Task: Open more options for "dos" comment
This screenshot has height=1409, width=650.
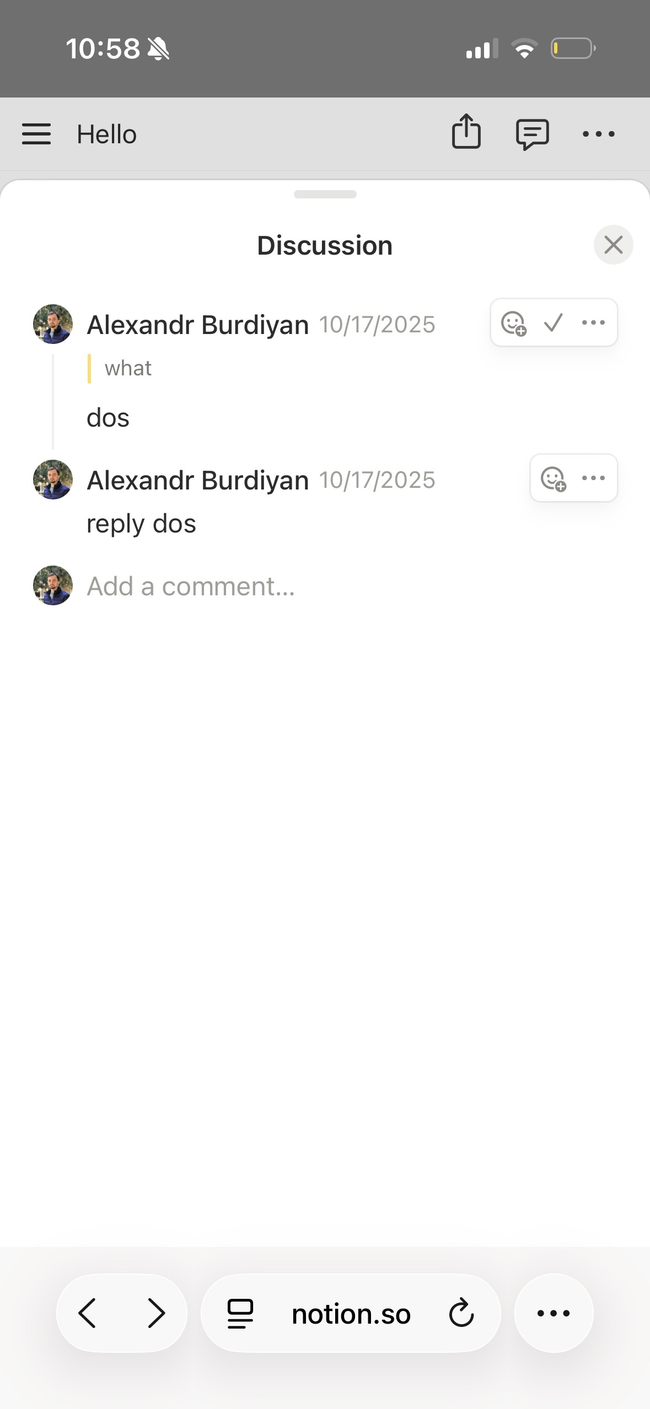Action: [594, 323]
